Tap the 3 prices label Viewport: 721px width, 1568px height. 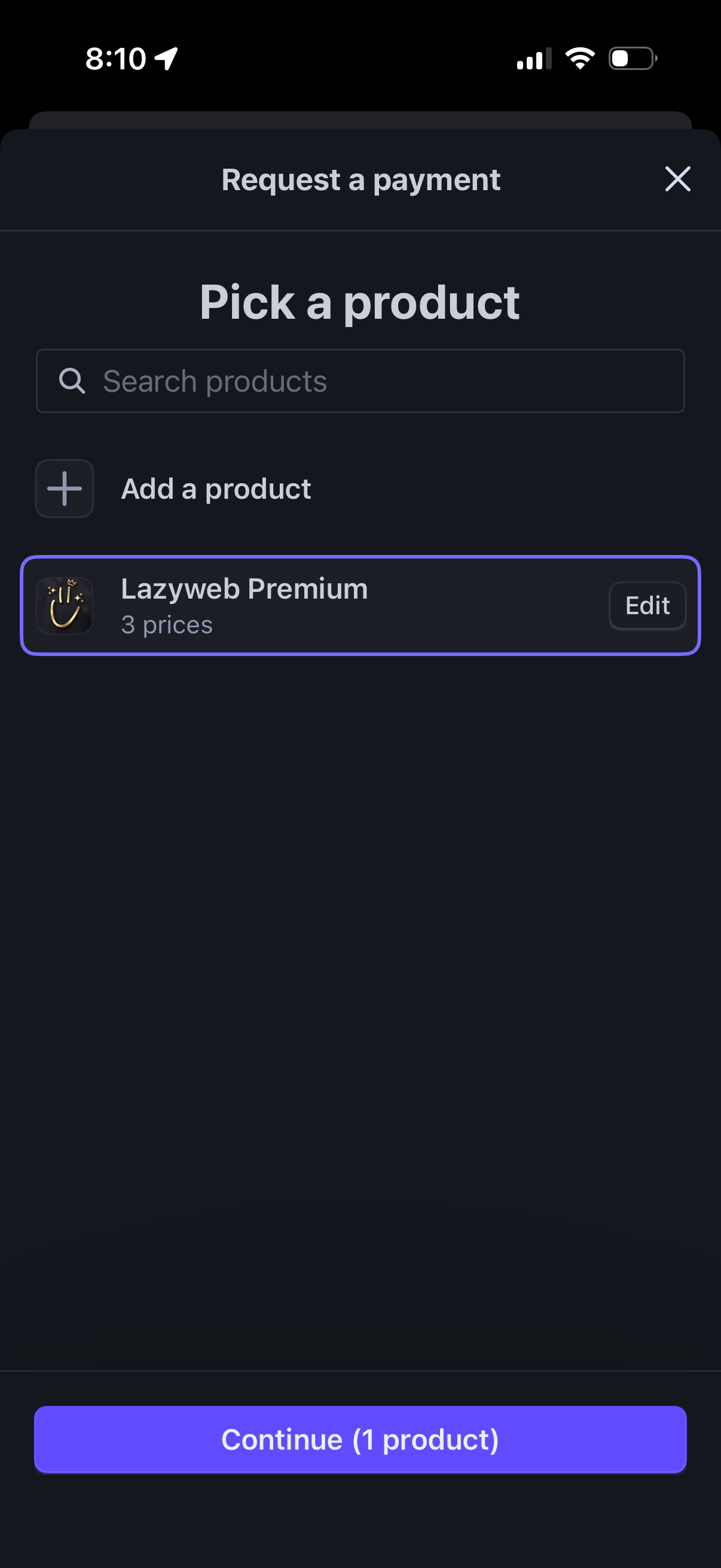[x=167, y=624]
